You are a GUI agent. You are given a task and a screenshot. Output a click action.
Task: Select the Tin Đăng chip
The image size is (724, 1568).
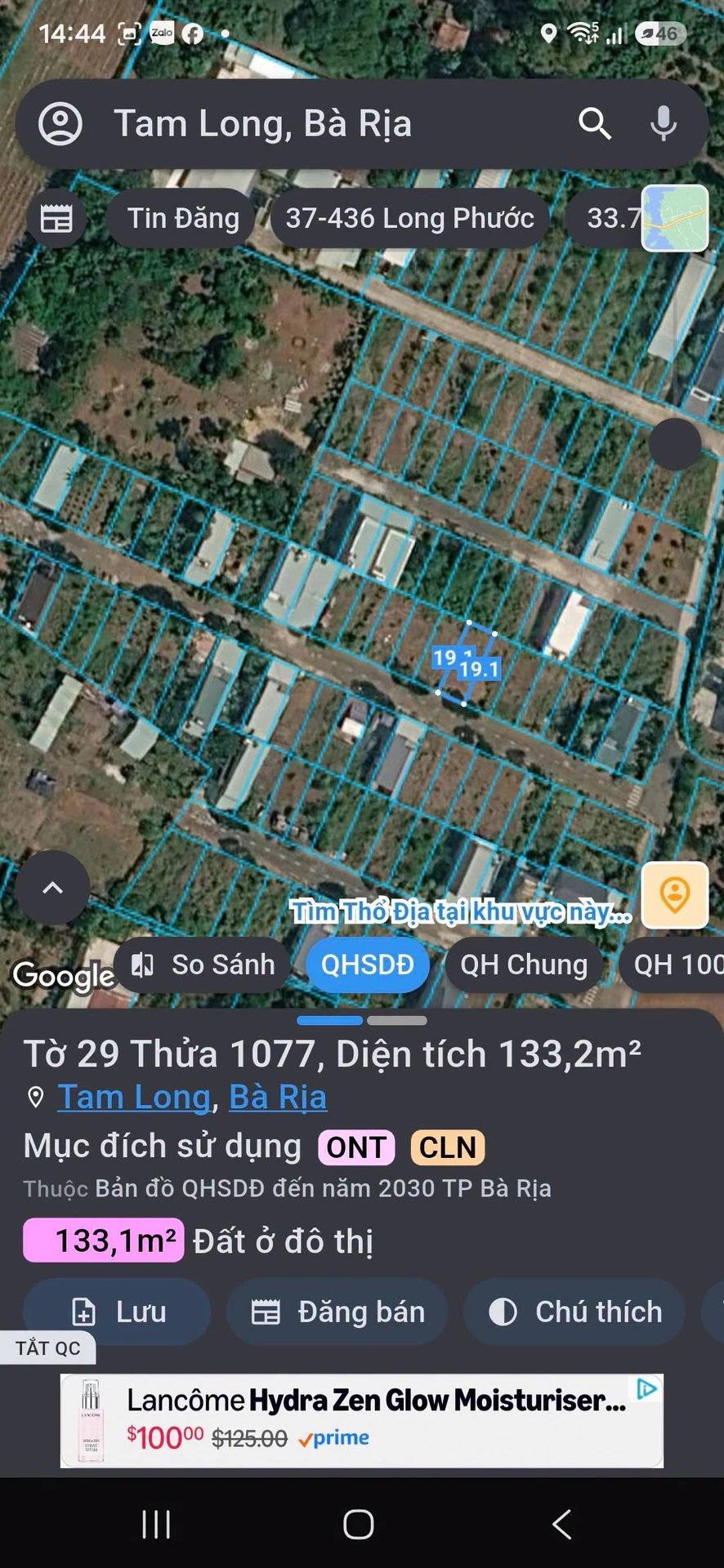[182, 219]
